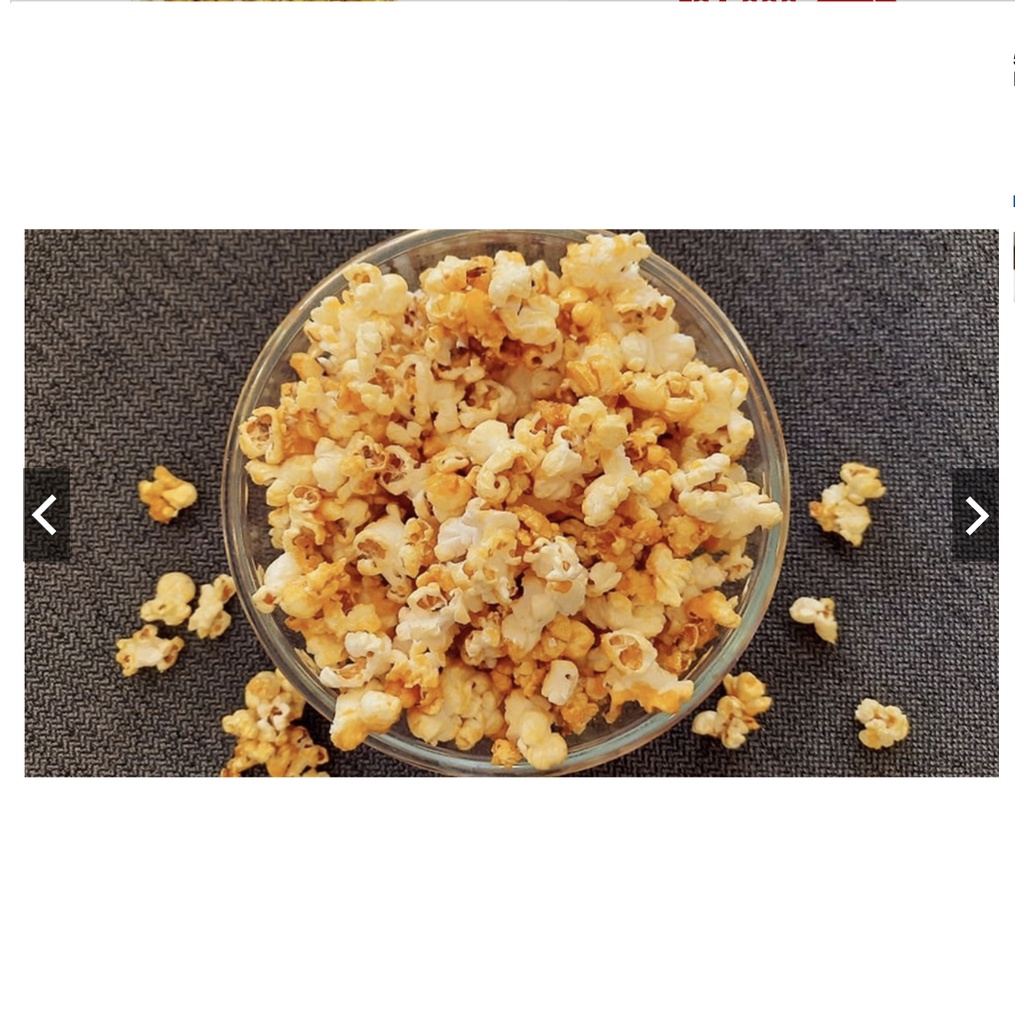Viewport: 1024px width, 1024px height.
Task: Go to the previous carousel image
Action: click(x=46, y=515)
